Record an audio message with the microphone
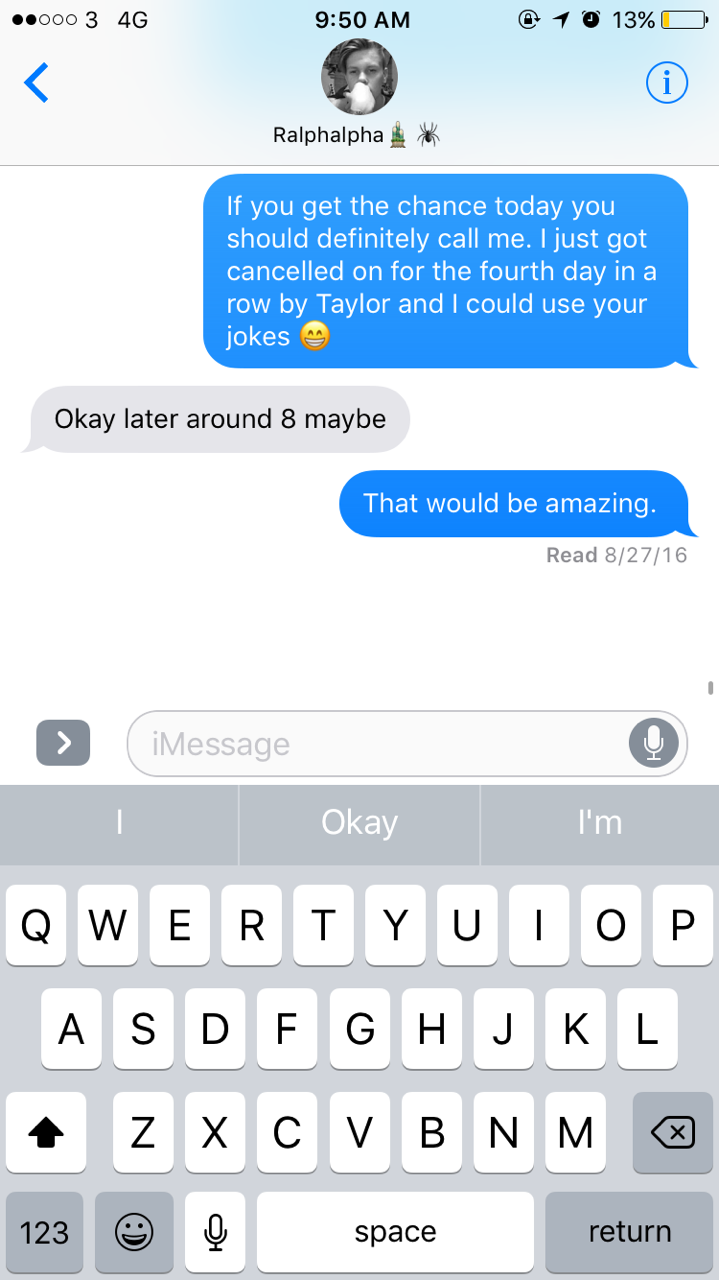The image size is (719, 1280). coord(654,744)
